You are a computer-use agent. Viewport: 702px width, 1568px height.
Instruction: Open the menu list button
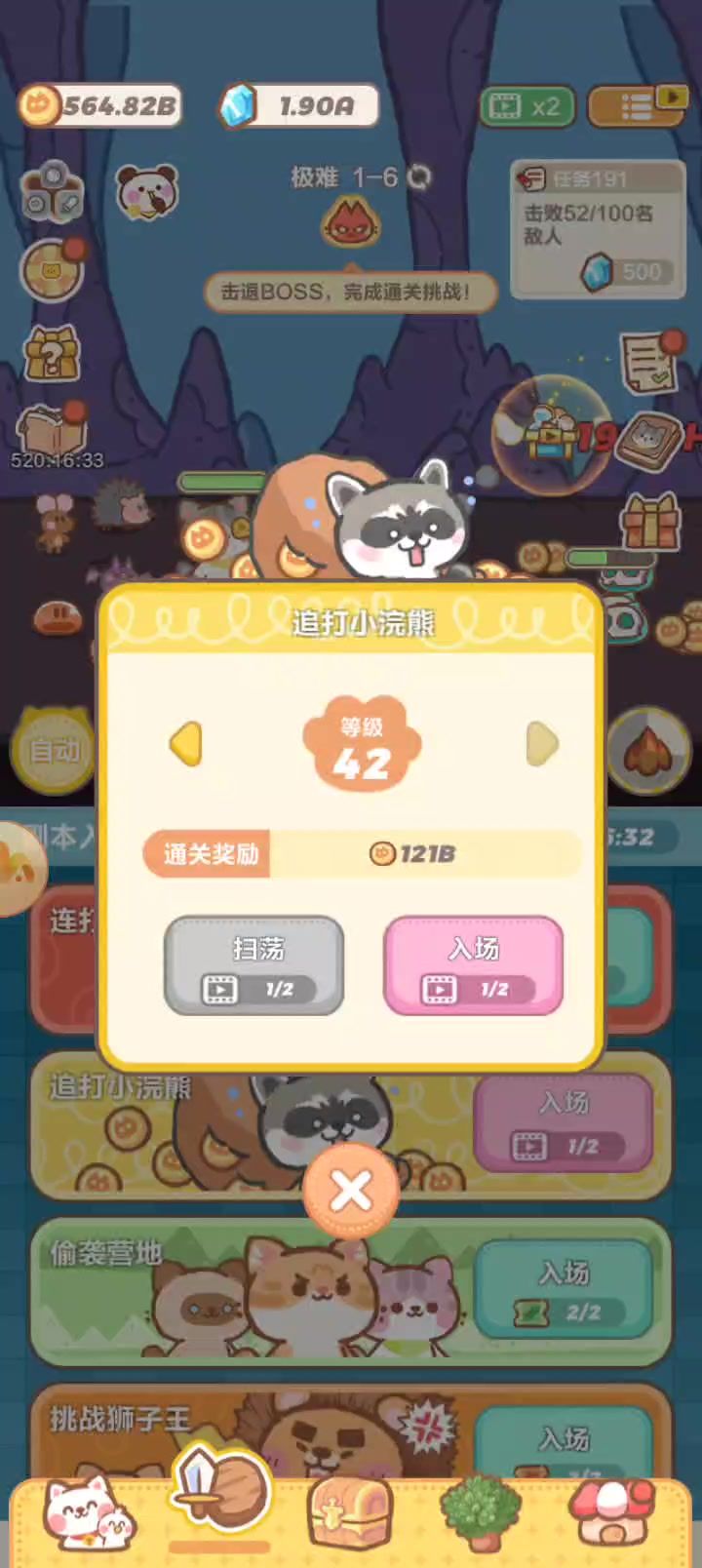click(637, 106)
